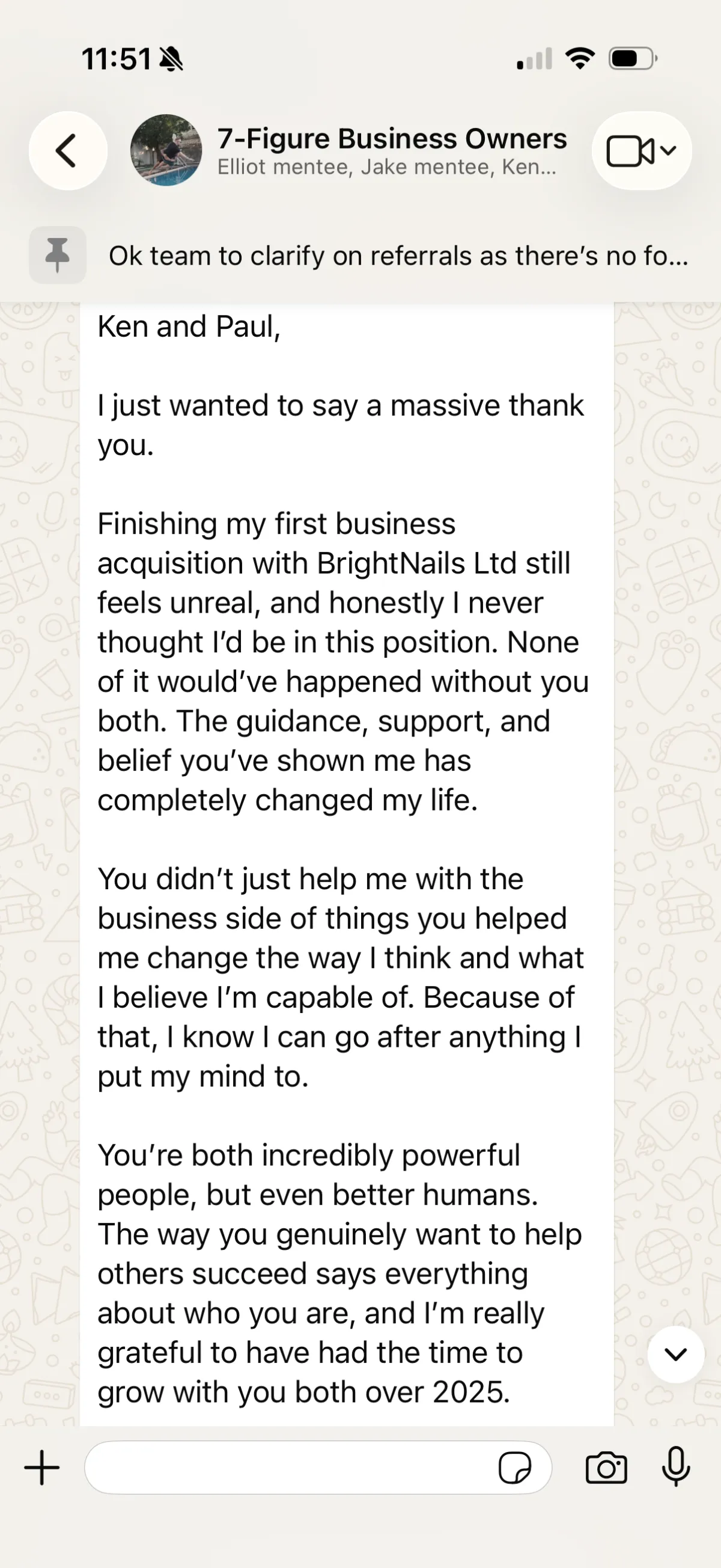
Task: Record a voice message
Action: click(x=676, y=1468)
